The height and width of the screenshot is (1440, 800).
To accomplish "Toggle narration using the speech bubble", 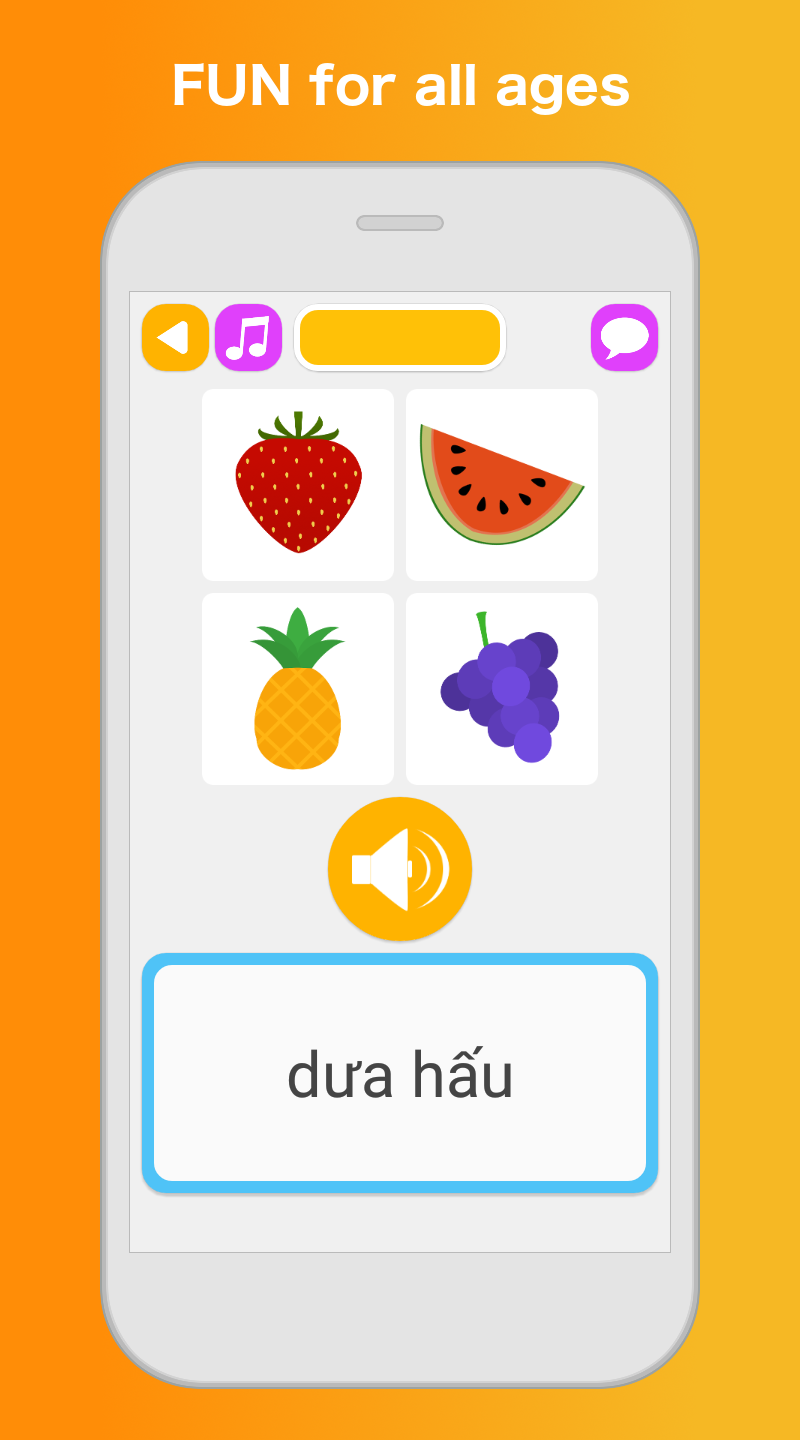I will 624,337.
